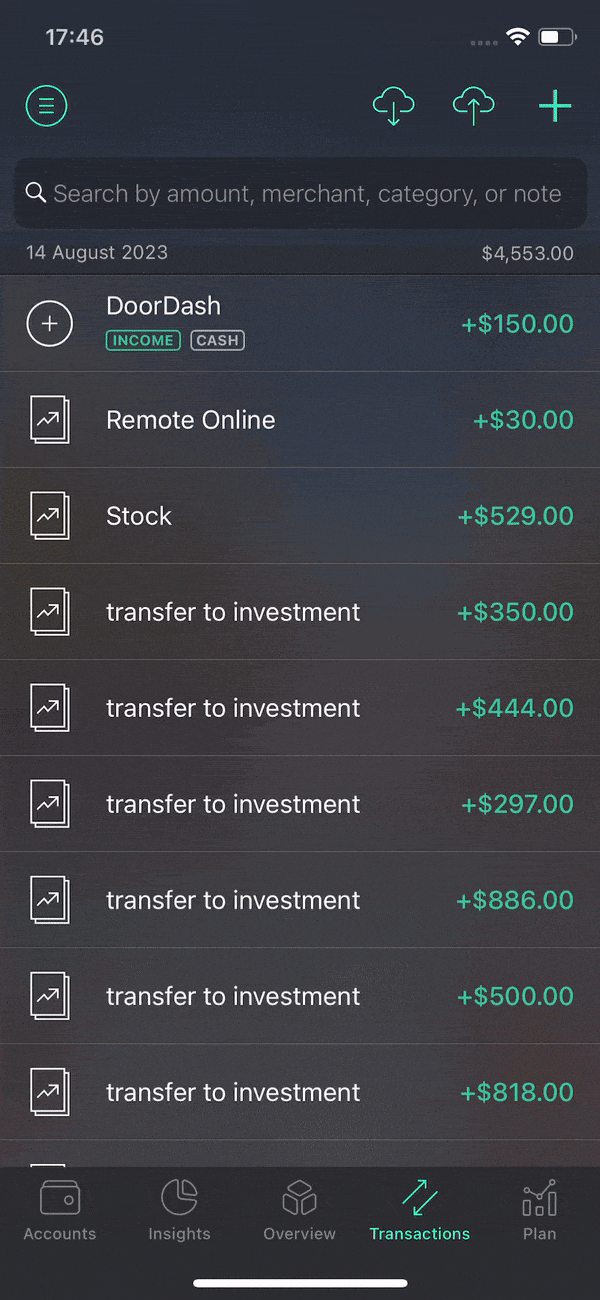Tap the cloud download icon
Image resolution: width=600 pixels, height=1300 pixels.
(393, 106)
